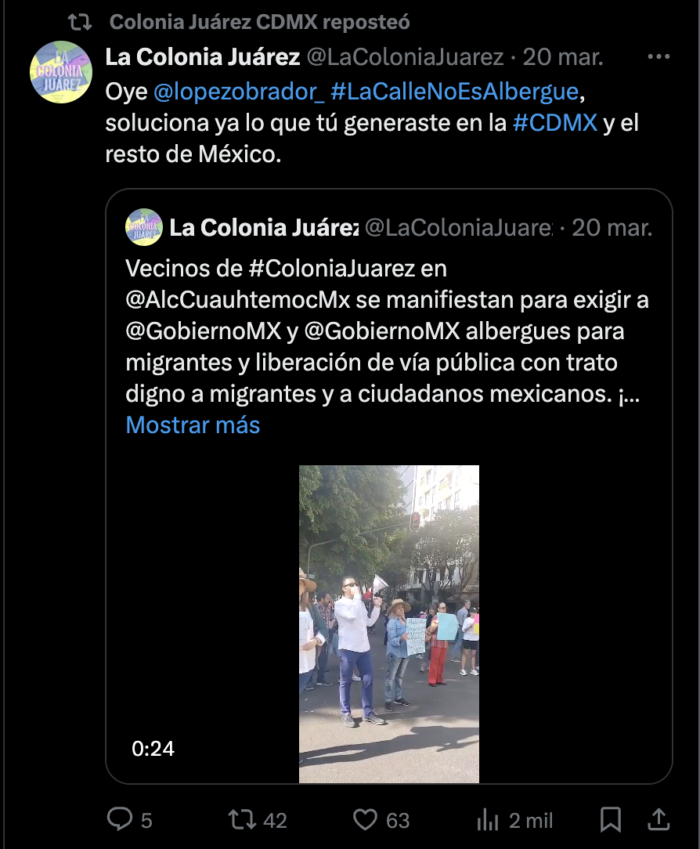The height and width of the screenshot is (849, 700).
Task: Expand quoted tweet with Mostrar más
Action: (193, 425)
